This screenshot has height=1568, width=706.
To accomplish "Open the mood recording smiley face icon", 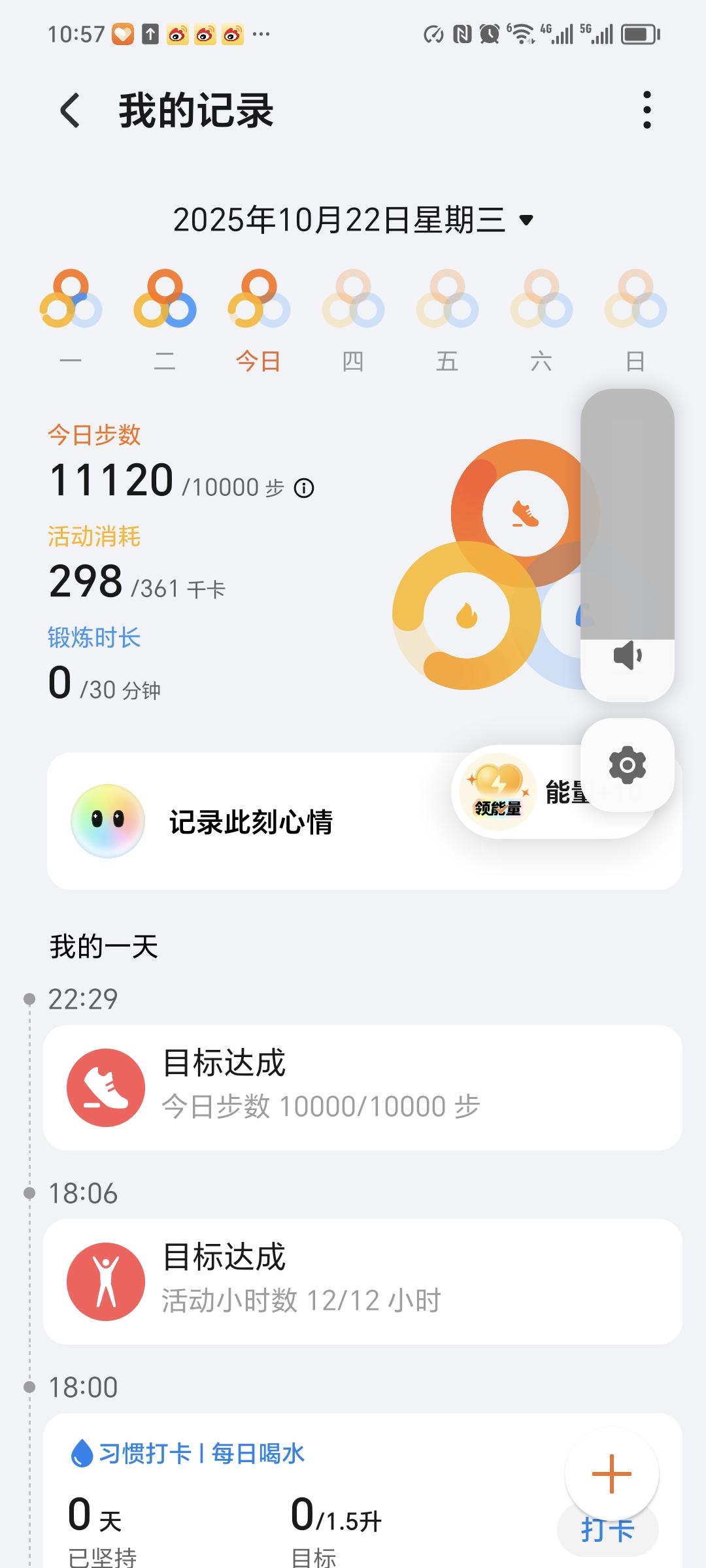I will click(107, 821).
